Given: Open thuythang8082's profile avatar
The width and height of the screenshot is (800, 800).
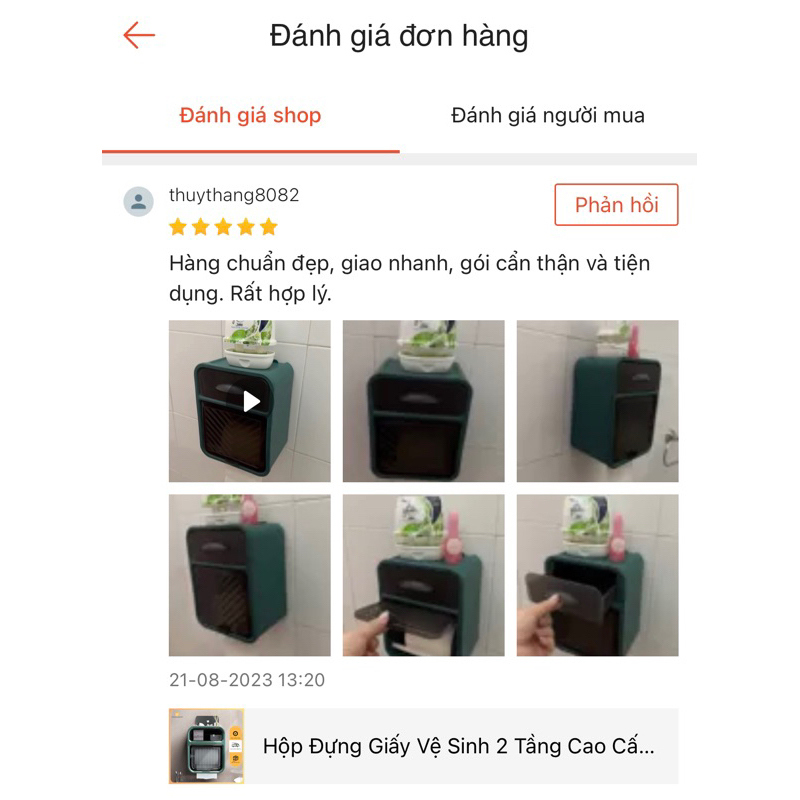Looking at the screenshot, I should click(138, 201).
